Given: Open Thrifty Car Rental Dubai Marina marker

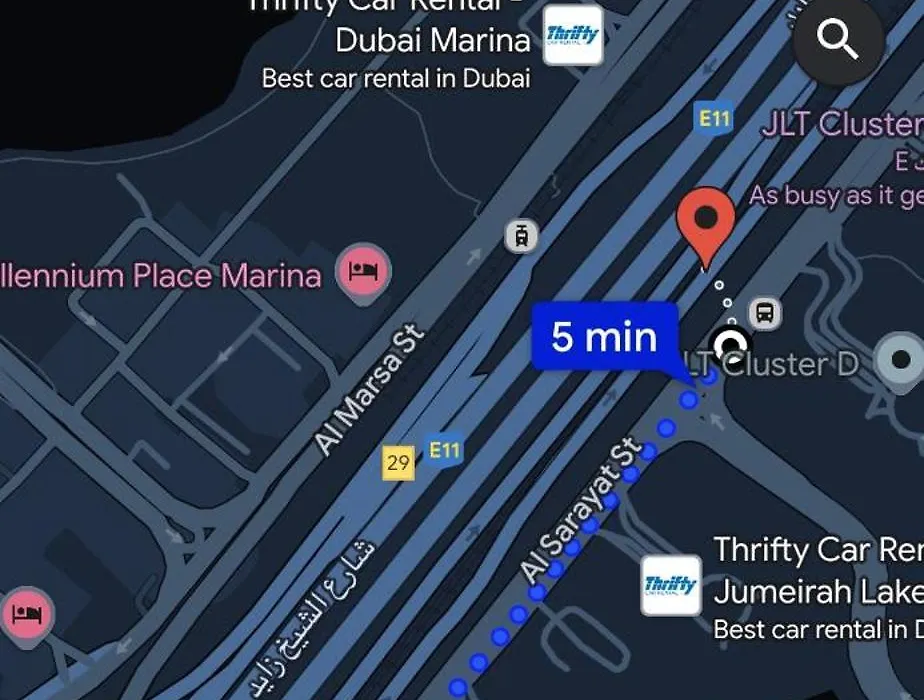Looking at the screenshot, I should [573, 36].
